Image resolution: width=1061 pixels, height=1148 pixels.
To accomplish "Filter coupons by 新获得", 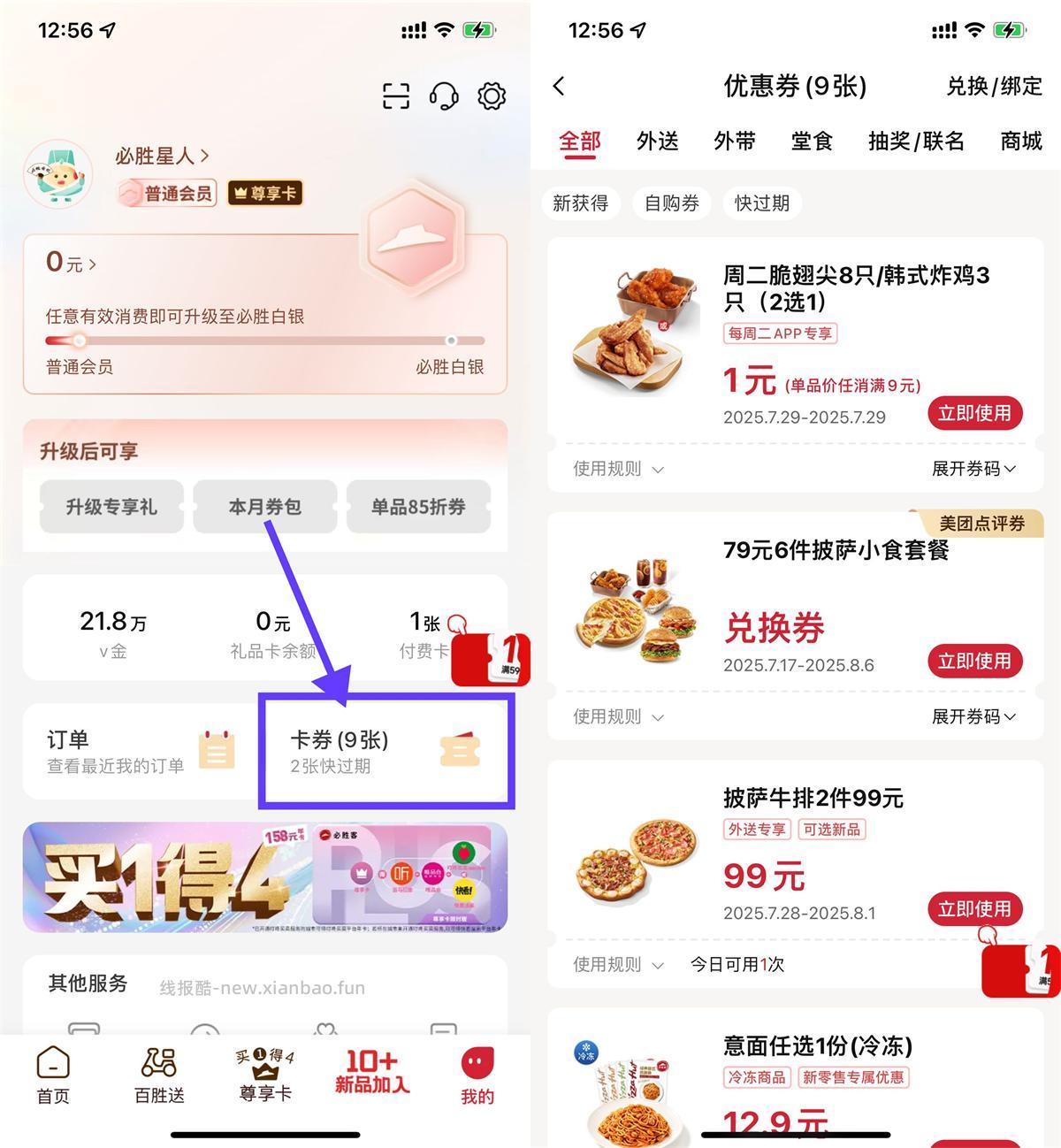I will click(x=580, y=203).
